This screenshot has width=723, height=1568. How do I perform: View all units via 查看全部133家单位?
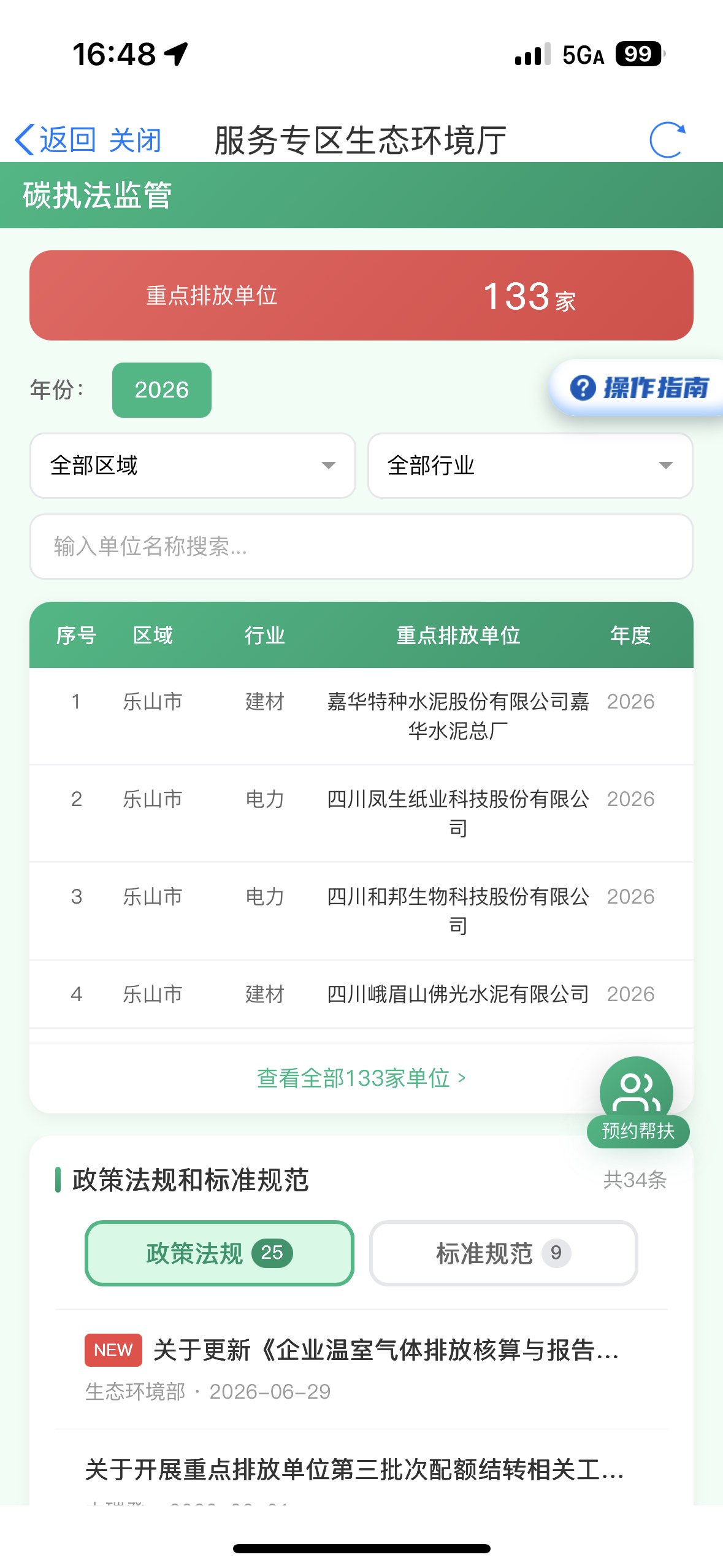(x=361, y=1078)
